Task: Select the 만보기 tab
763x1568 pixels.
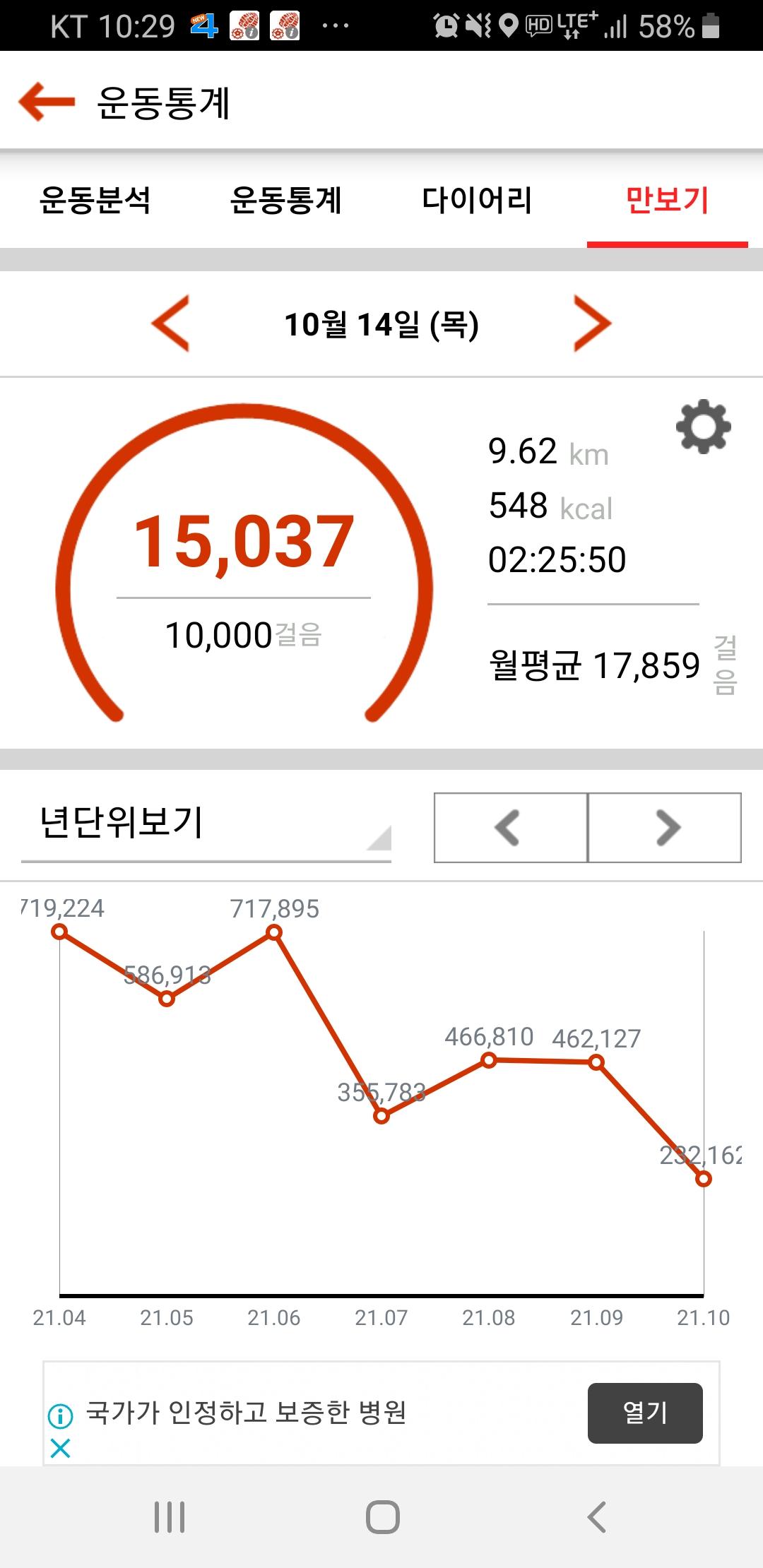Action: 667,200
